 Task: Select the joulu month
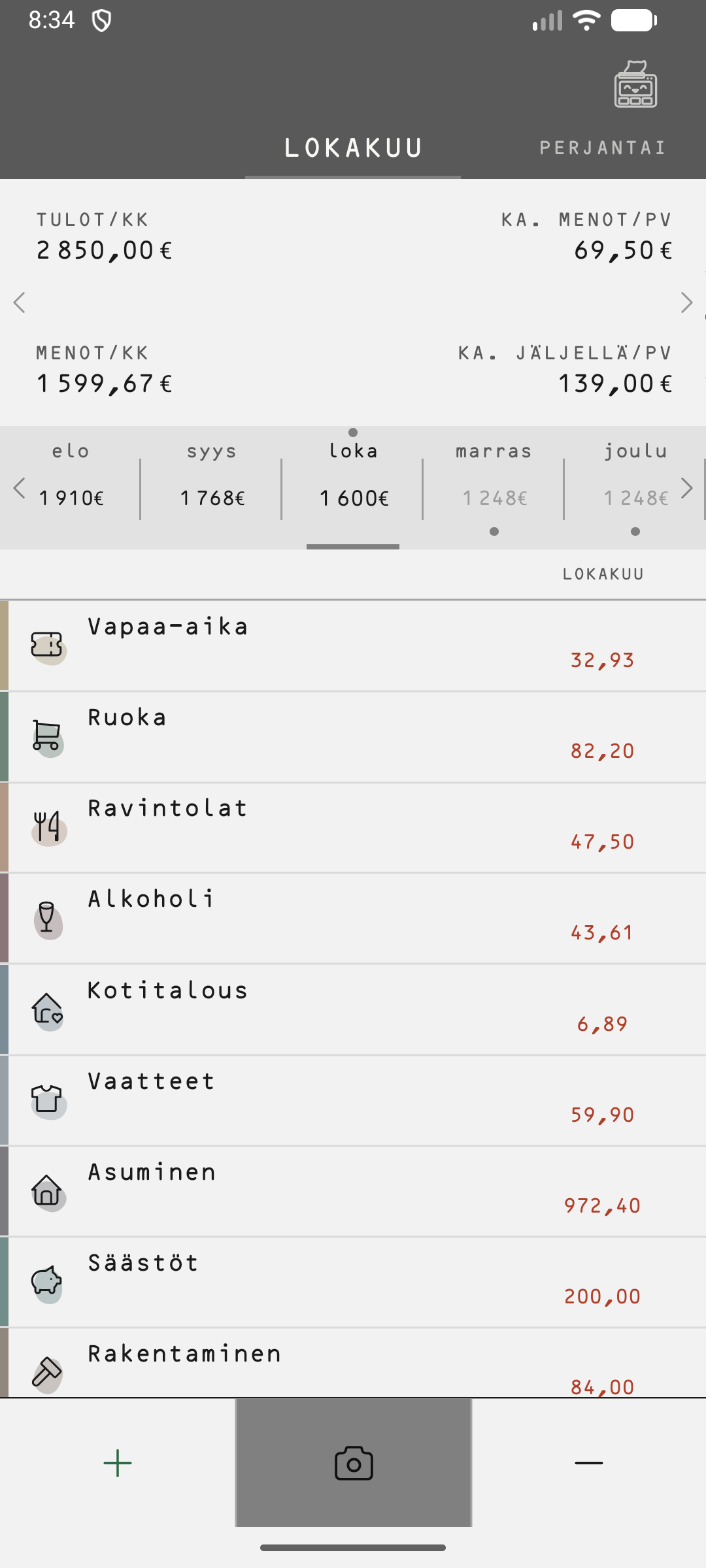635,475
